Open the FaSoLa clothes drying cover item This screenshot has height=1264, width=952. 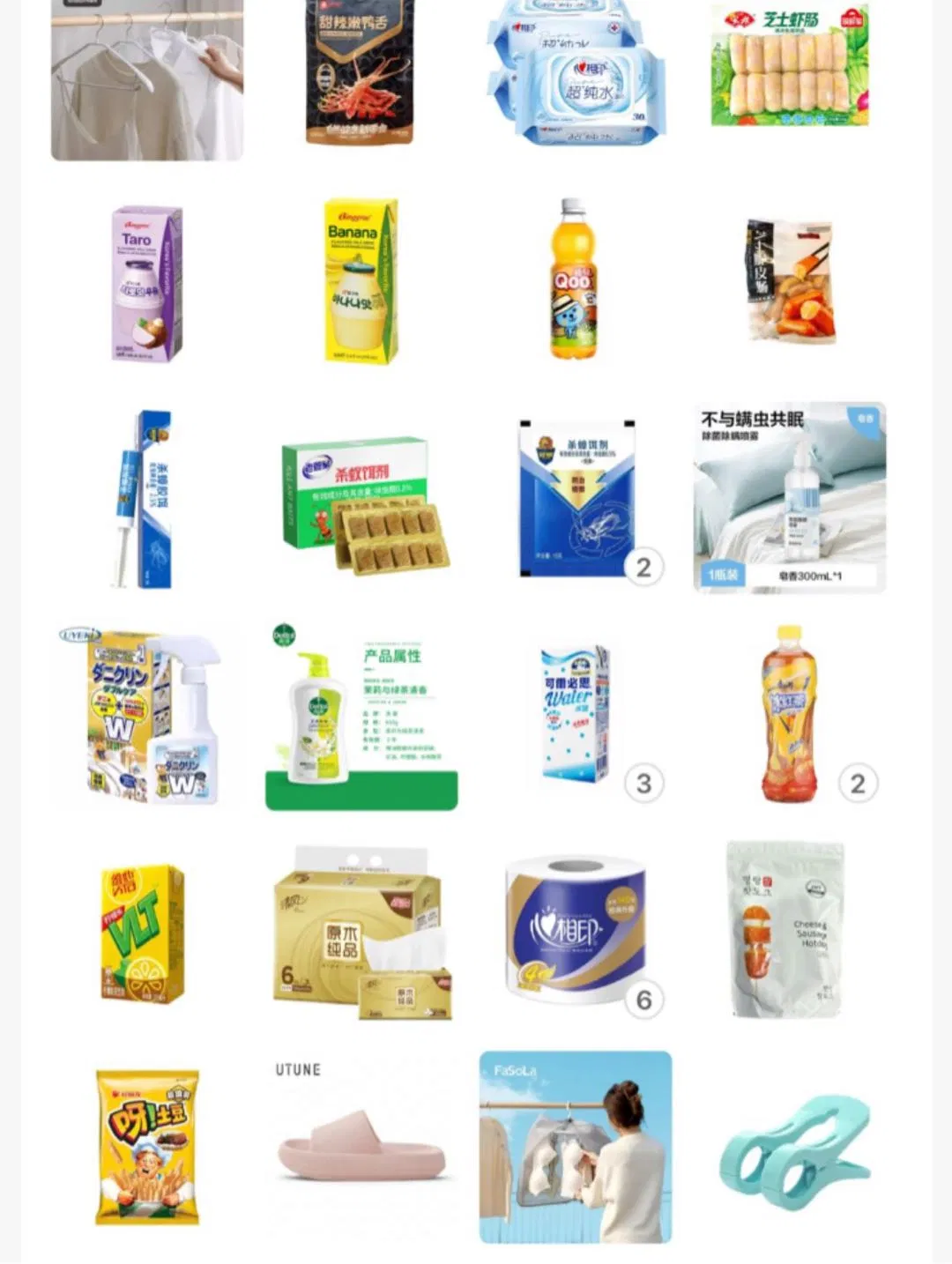tap(575, 1148)
